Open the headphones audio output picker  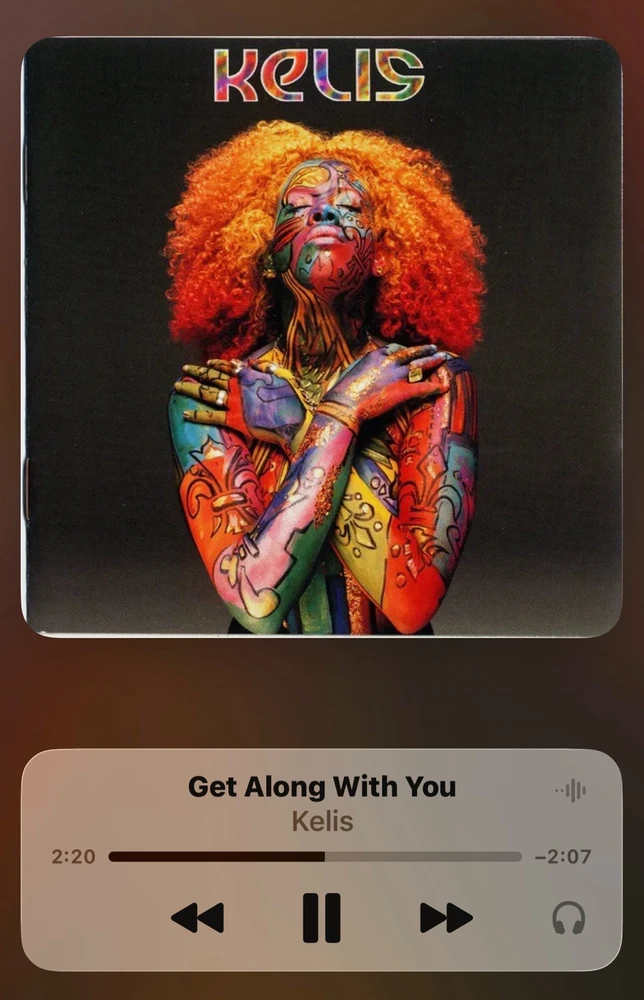[569, 917]
